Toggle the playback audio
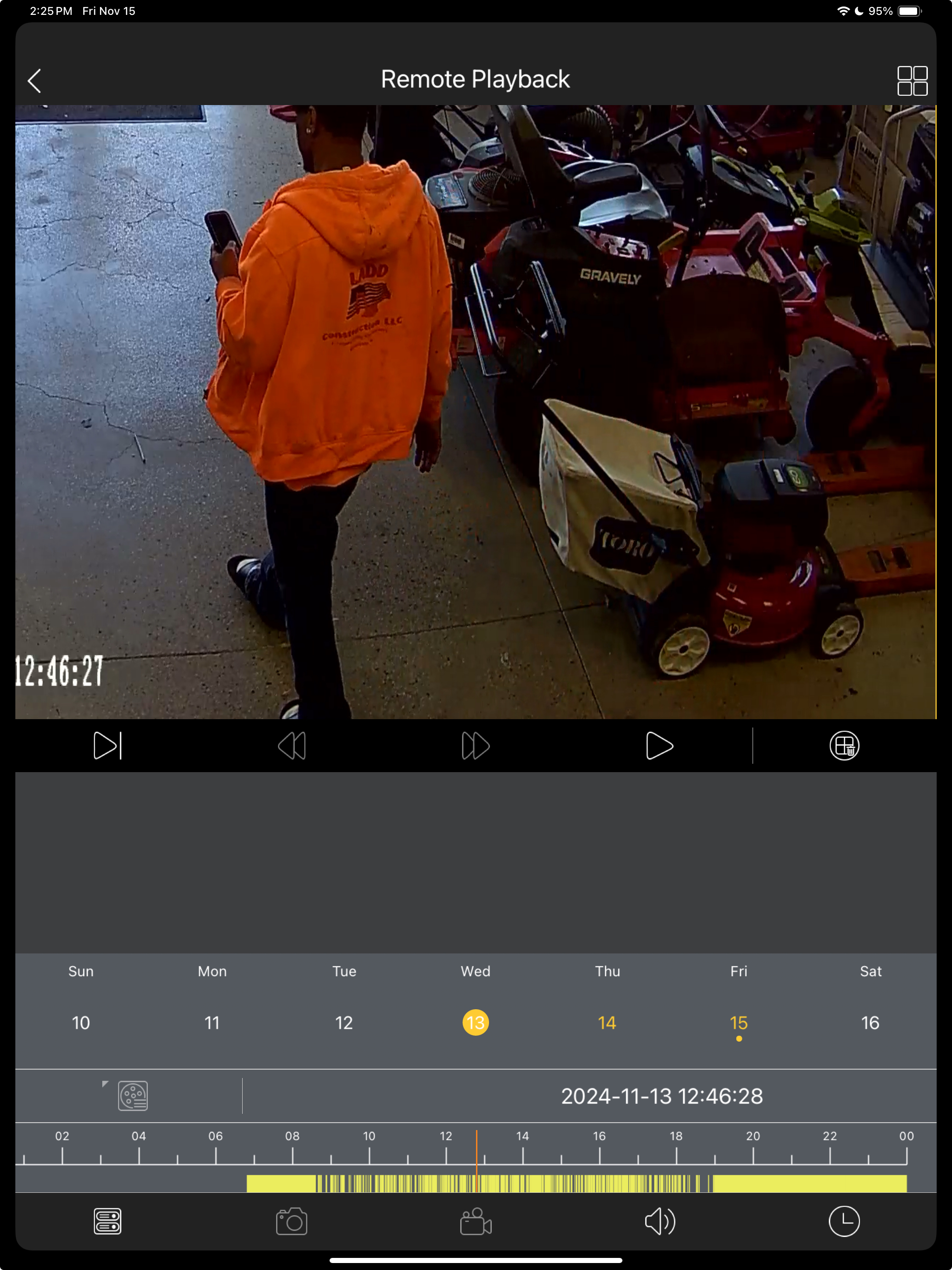The image size is (952, 1270). coord(660,1221)
